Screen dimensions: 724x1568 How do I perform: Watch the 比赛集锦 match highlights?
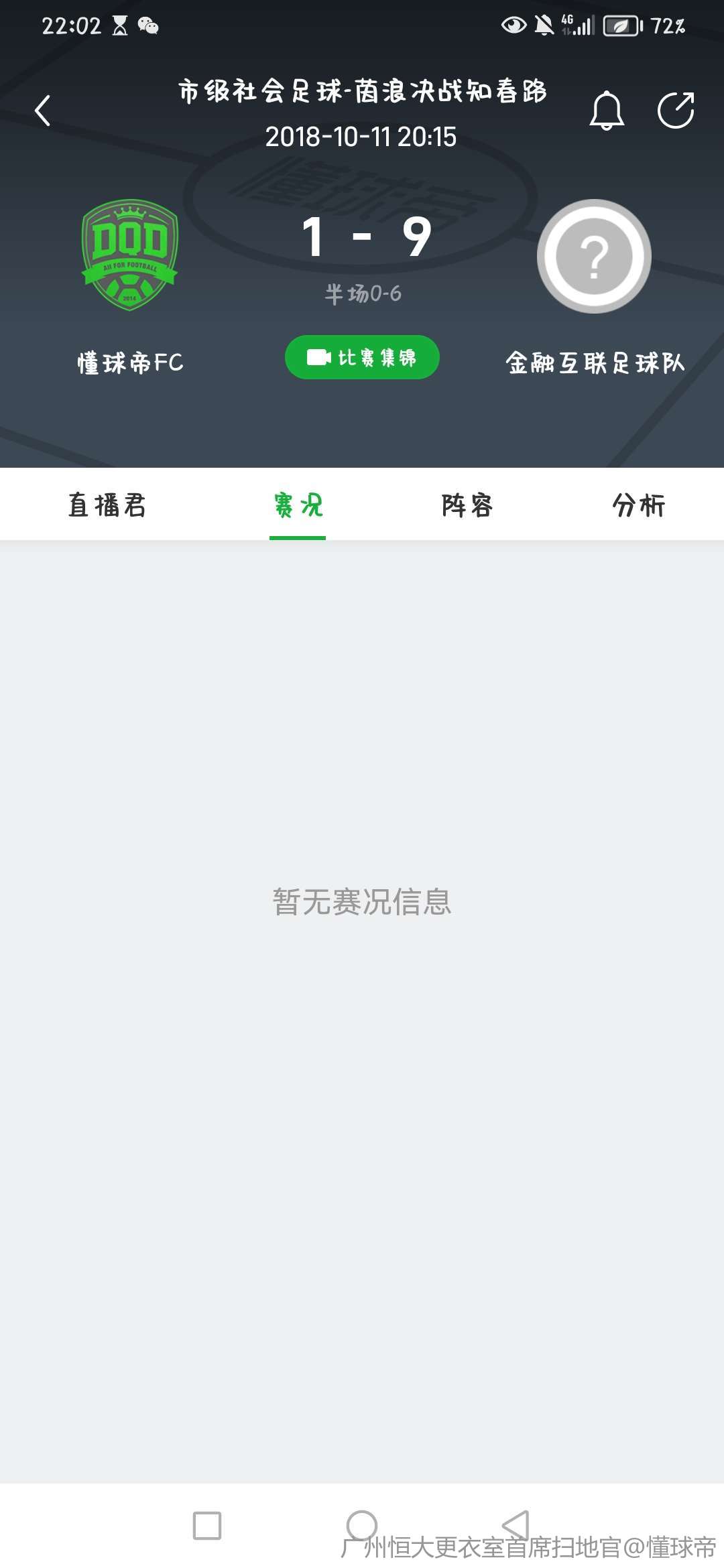coord(362,357)
